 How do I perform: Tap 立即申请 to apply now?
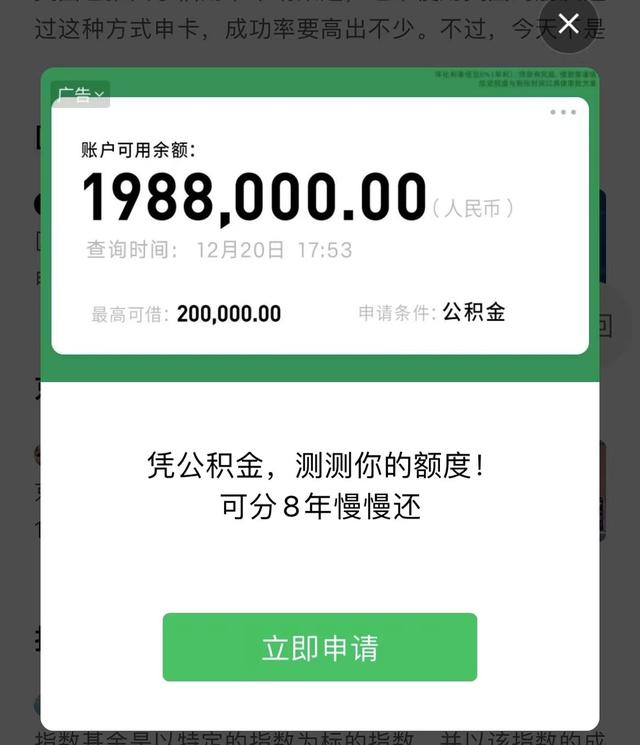320,647
